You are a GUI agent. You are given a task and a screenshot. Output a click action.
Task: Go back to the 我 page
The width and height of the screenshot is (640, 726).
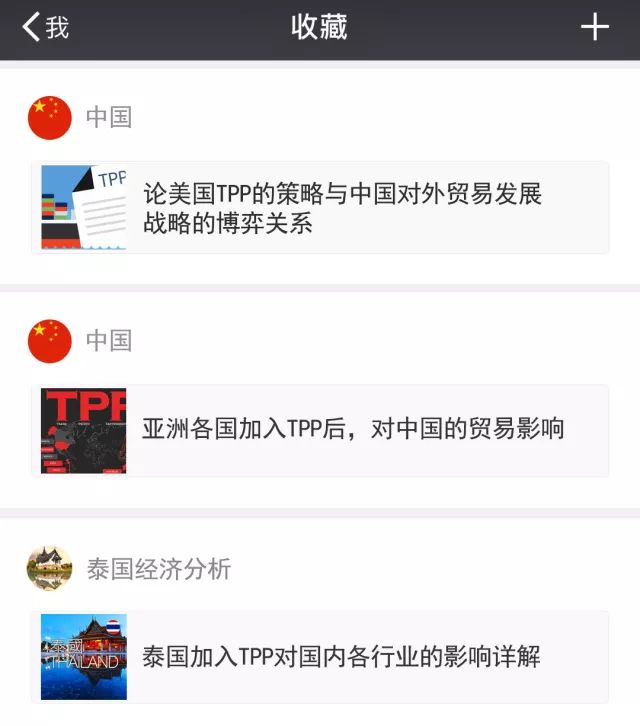pos(45,28)
